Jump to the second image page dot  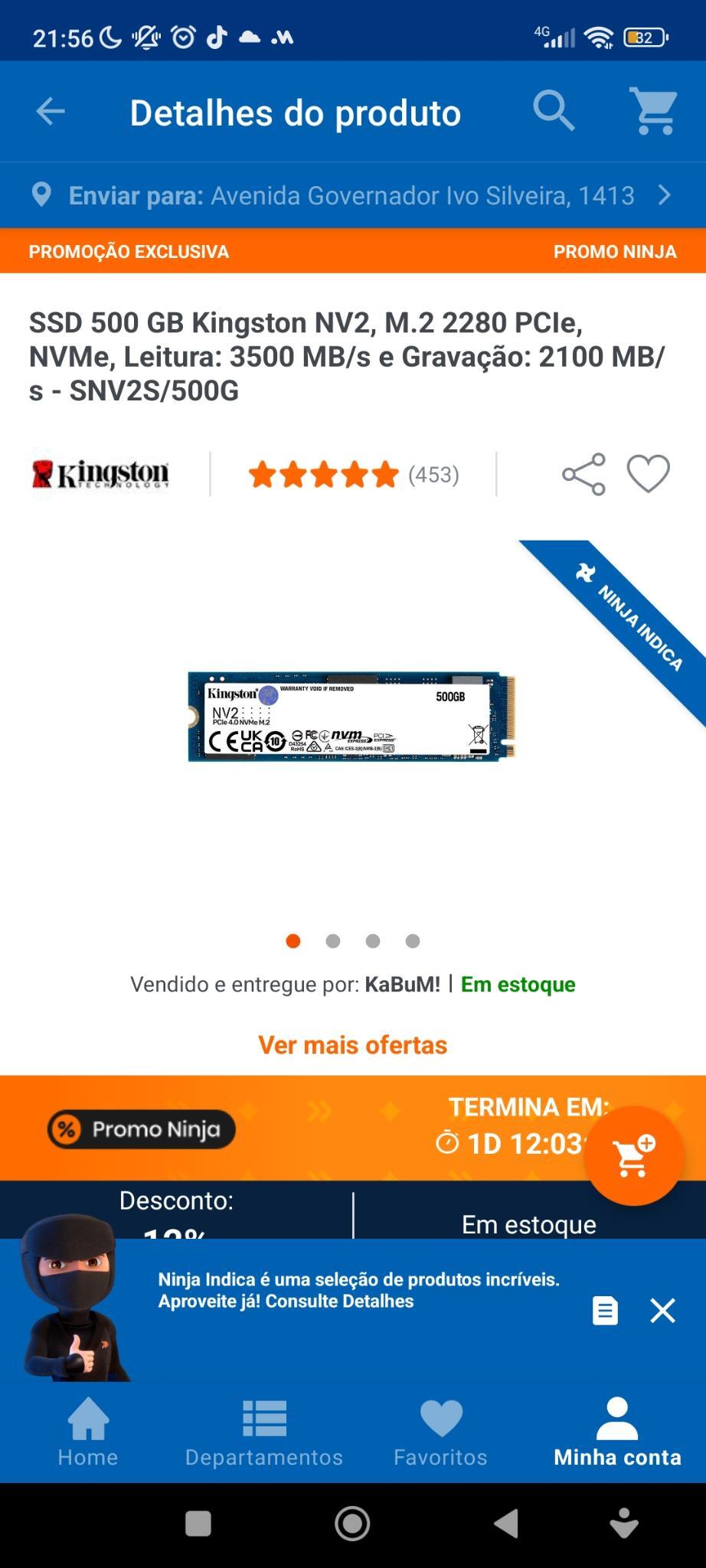click(x=333, y=941)
